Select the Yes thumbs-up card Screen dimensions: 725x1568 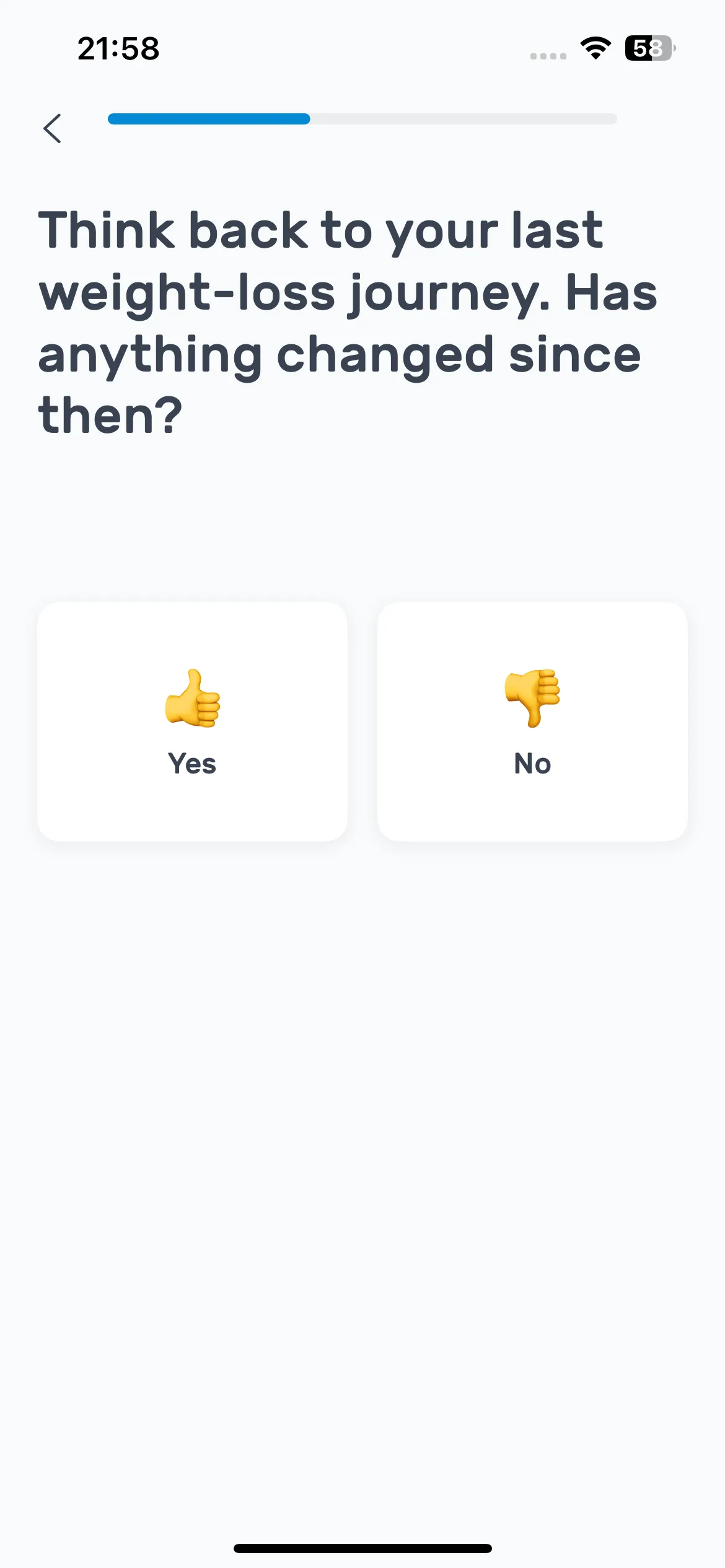pyautogui.click(x=192, y=721)
